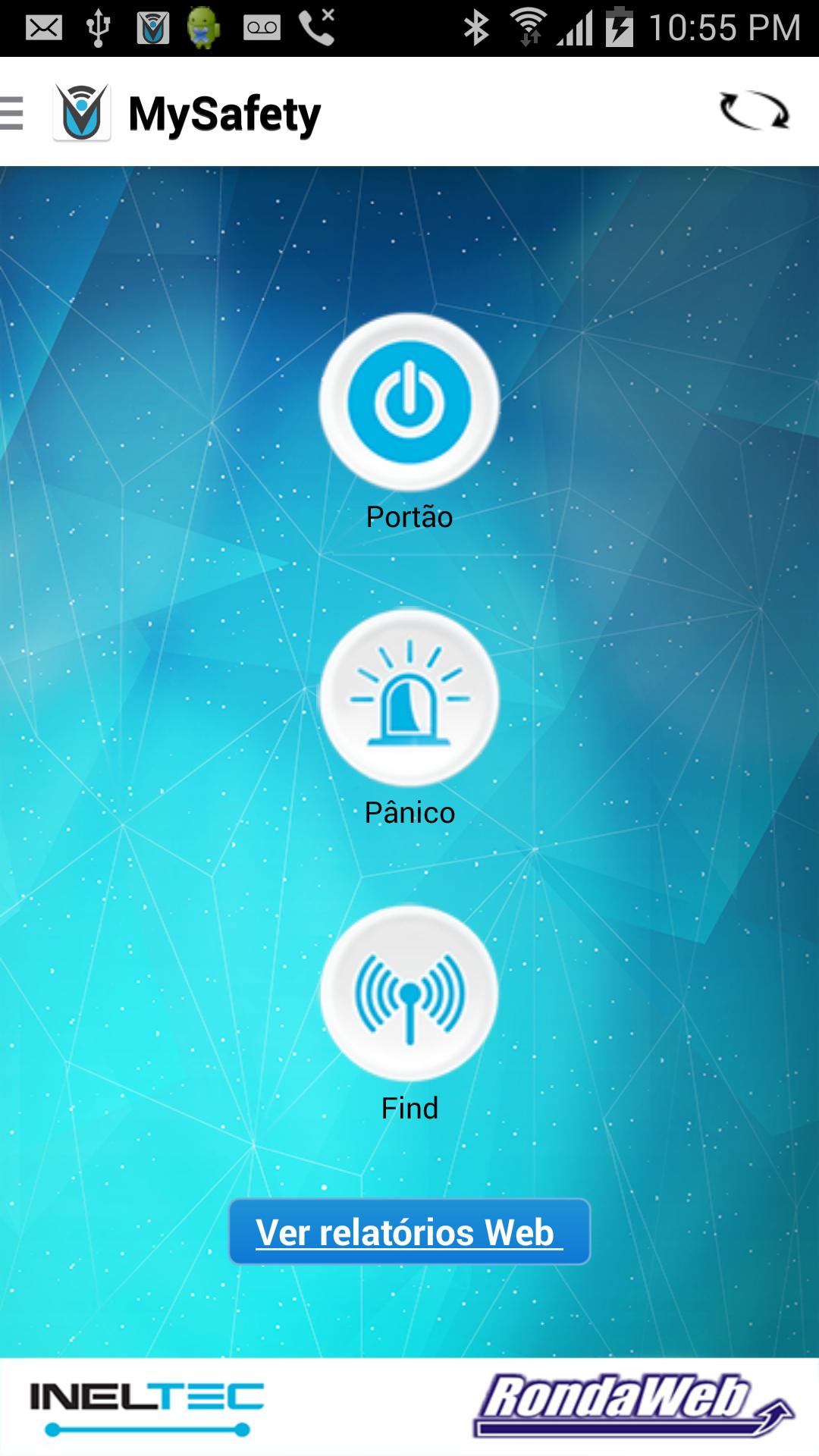
Task: Open the navigation drawer menu
Action: pyautogui.click(x=14, y=113)
